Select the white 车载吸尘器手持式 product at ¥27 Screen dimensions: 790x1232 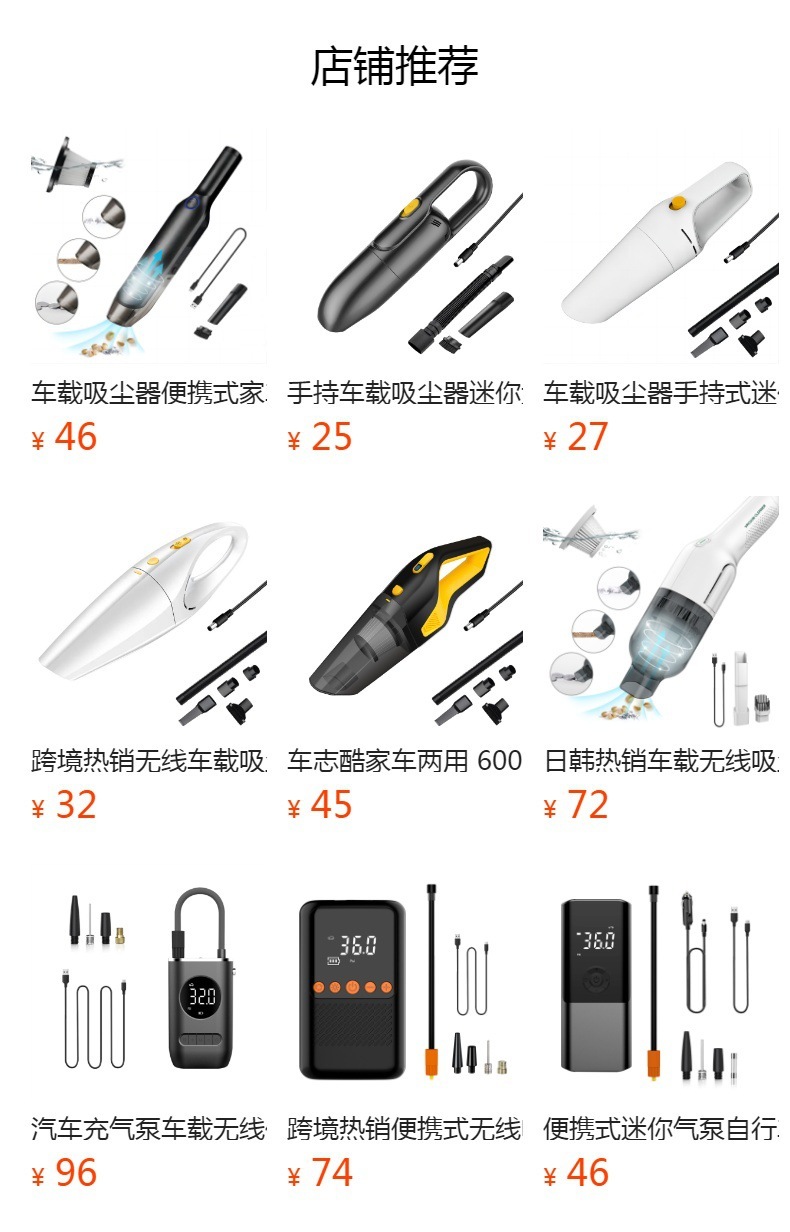click(x=660, y=247)
